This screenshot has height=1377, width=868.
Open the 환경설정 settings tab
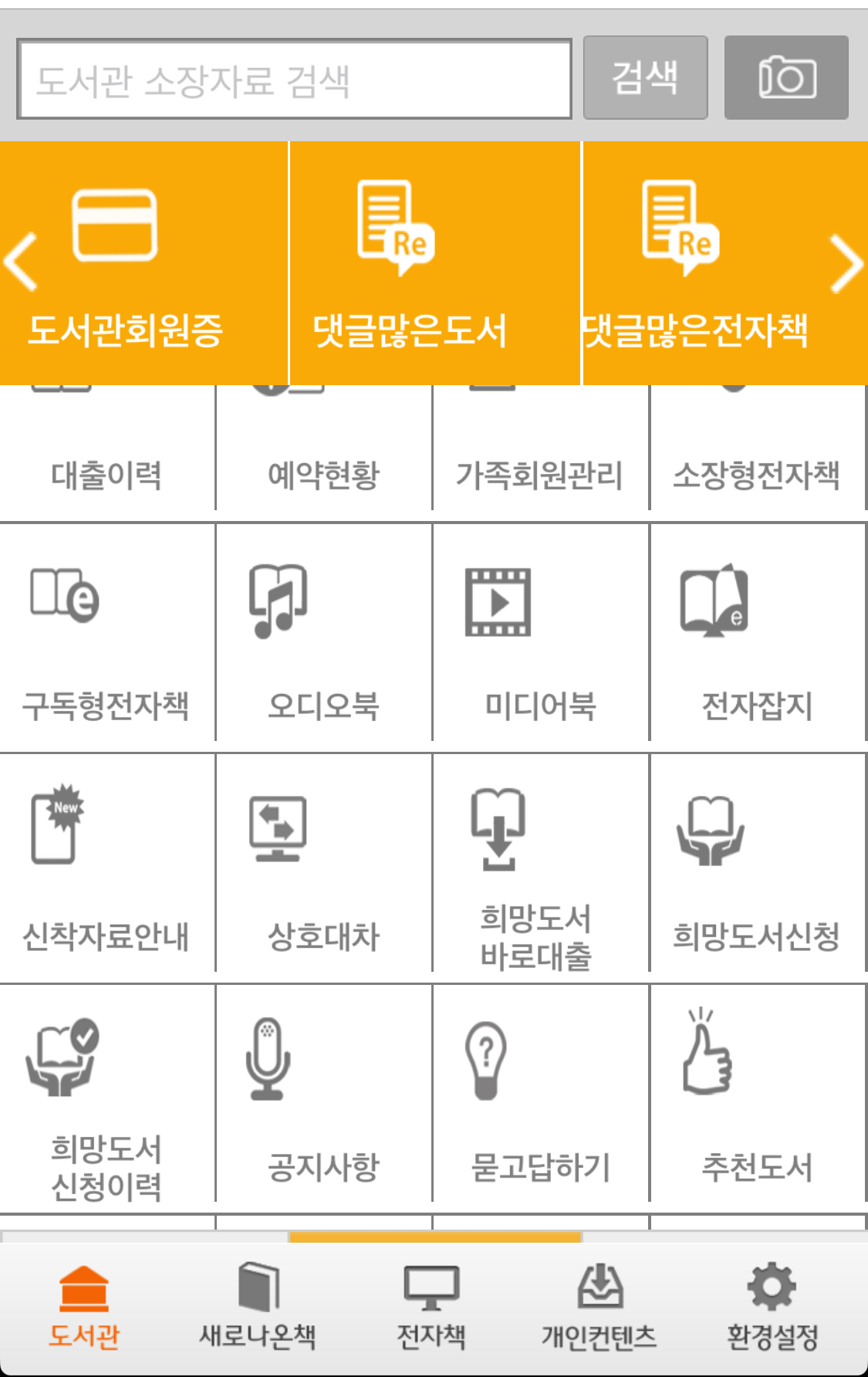772,1306
